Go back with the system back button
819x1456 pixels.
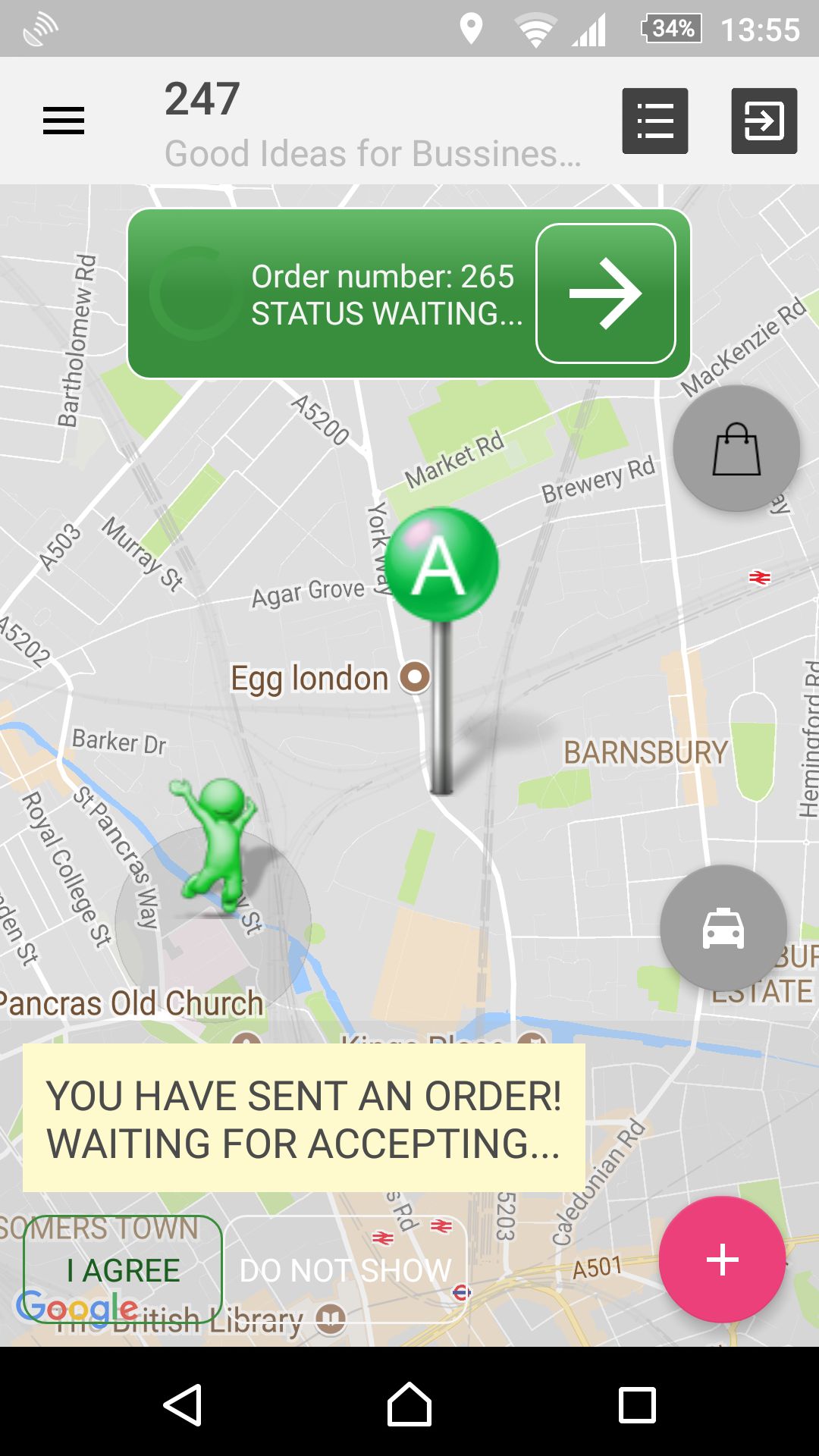click(x=183, y=1405)
